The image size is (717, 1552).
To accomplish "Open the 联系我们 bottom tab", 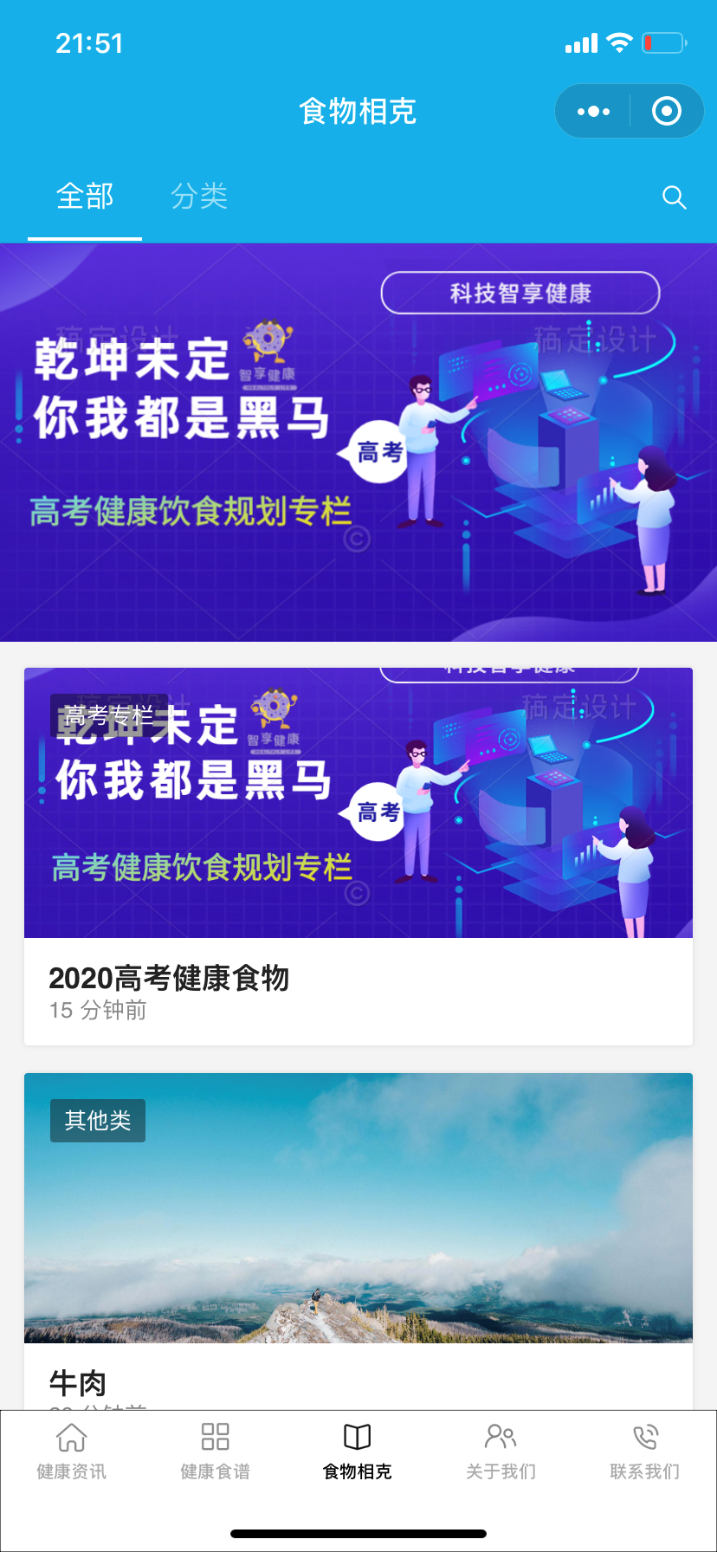I will (644, 1451).
